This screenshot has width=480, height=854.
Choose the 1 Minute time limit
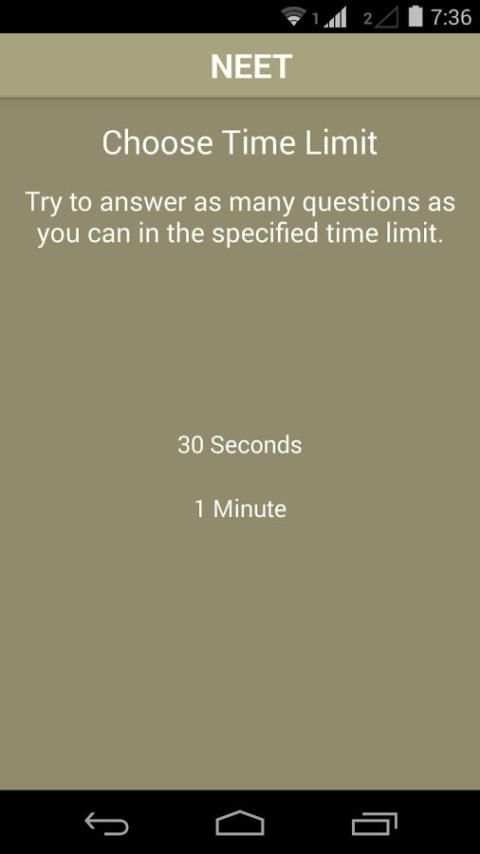click(x=240, y=509)
